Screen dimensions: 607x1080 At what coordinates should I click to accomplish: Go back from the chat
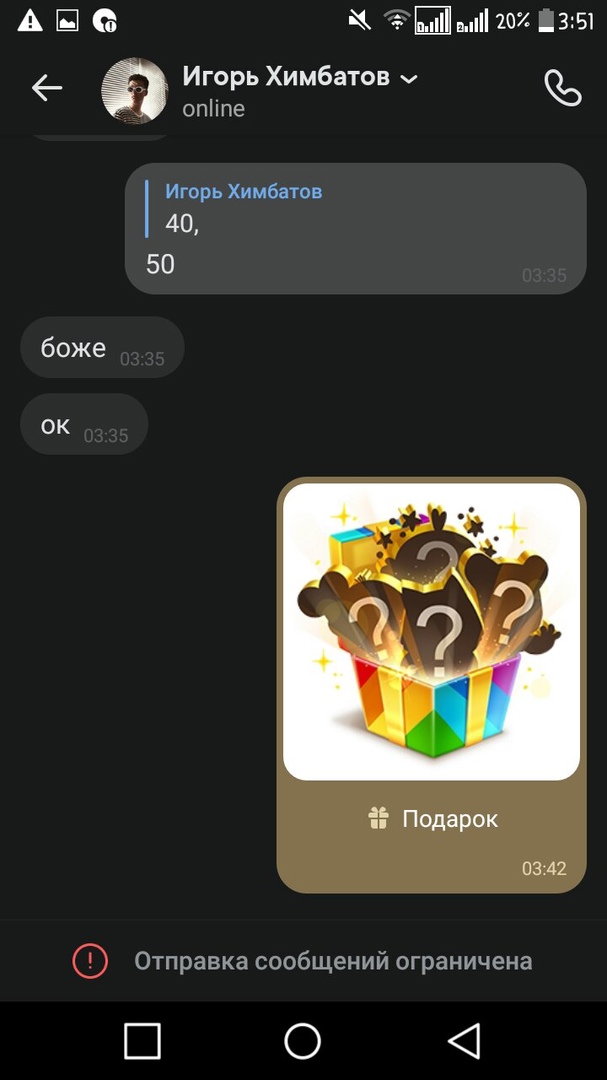tap(47, 88)
